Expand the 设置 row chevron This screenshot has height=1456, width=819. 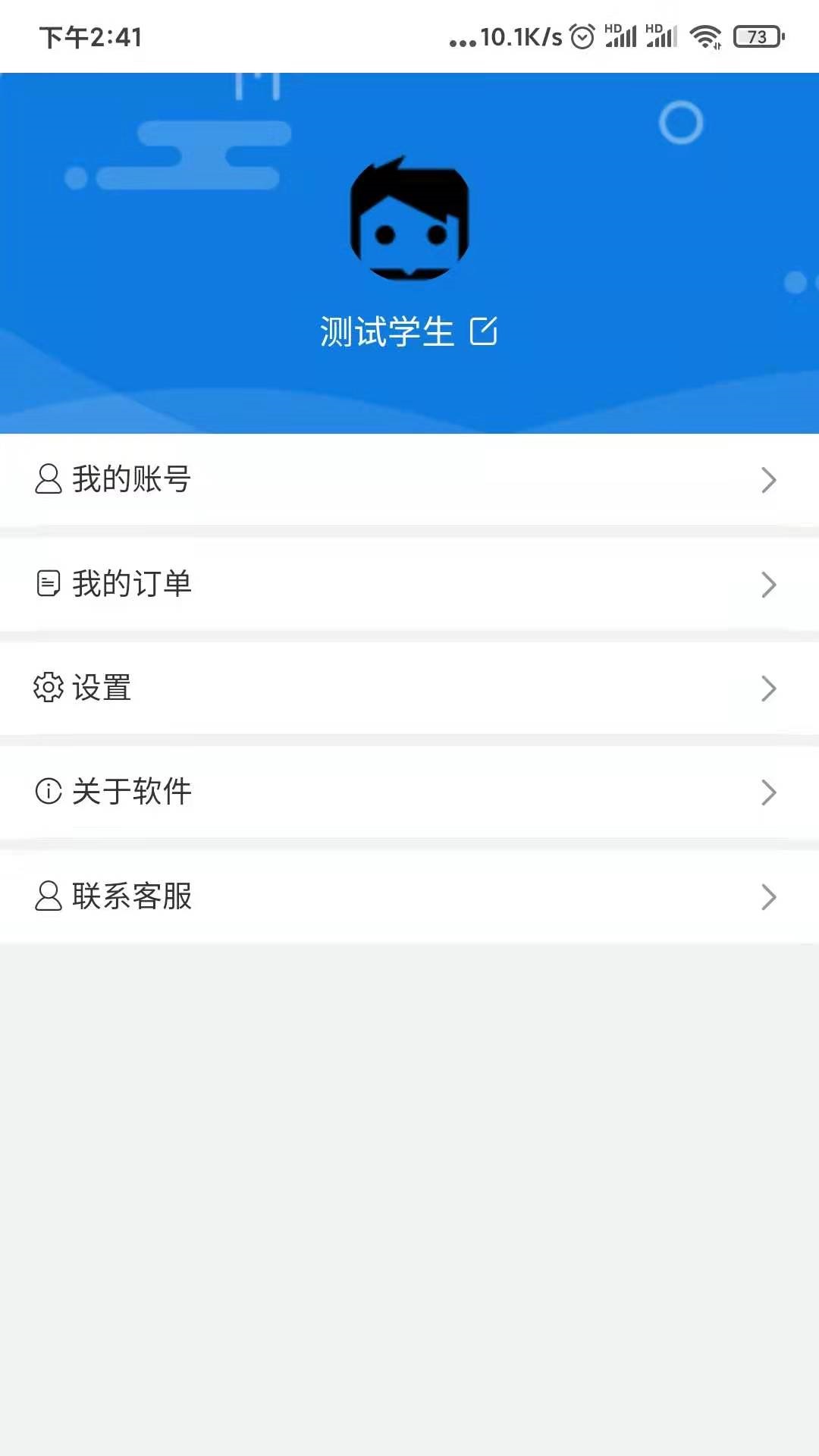[769, 689]
